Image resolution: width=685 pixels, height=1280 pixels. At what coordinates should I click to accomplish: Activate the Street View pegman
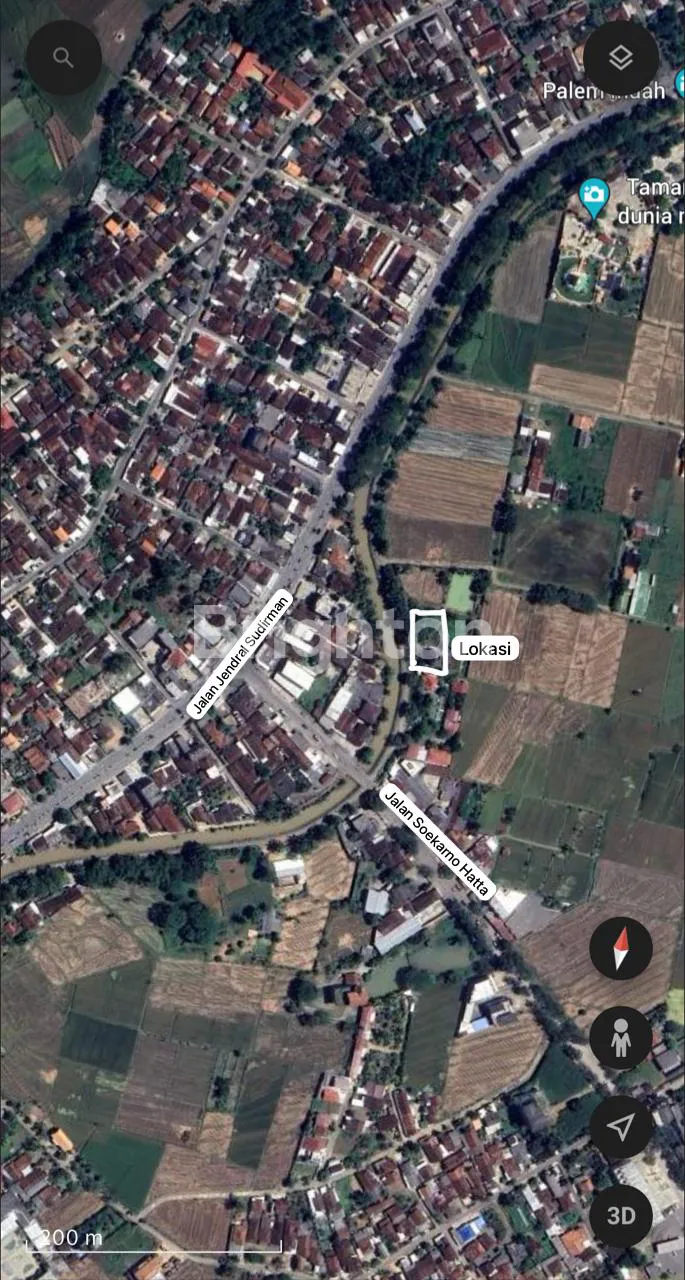(621, 1038)
